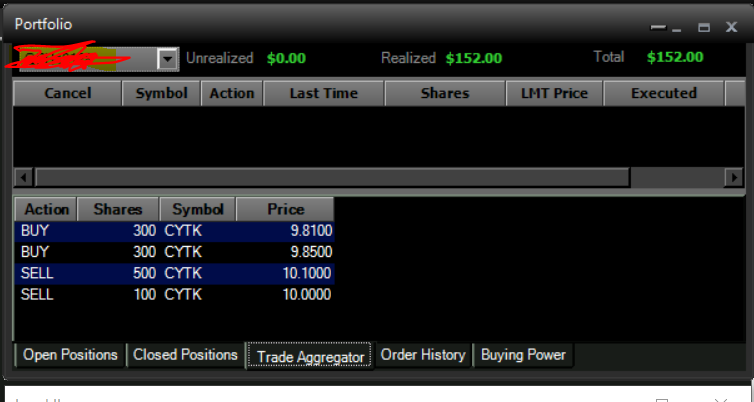
Task: Tap the horizontal scrollbar's left arrow
Action: pyautogui.click(x=22, y=177)
